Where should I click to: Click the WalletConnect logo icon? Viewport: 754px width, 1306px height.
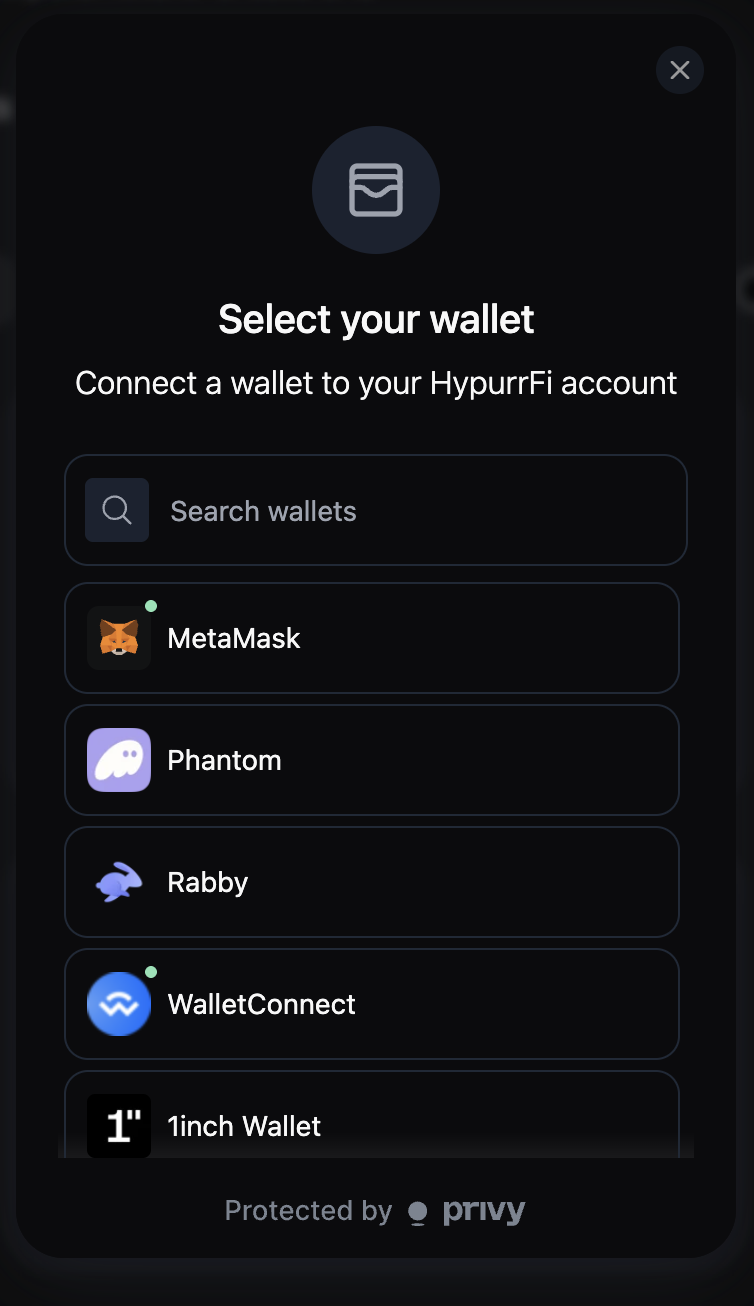119,1004
